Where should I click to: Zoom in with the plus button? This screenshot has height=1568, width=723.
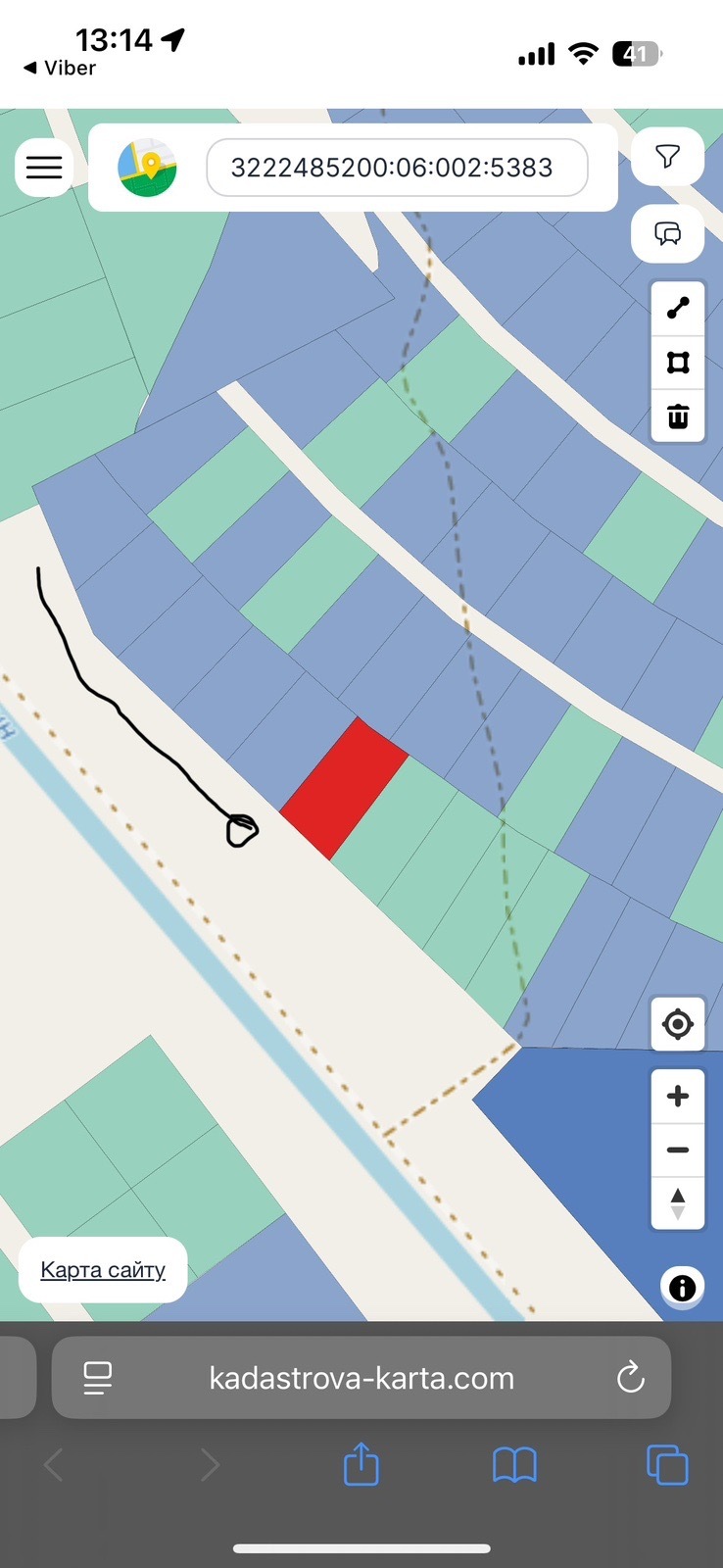678,1097
